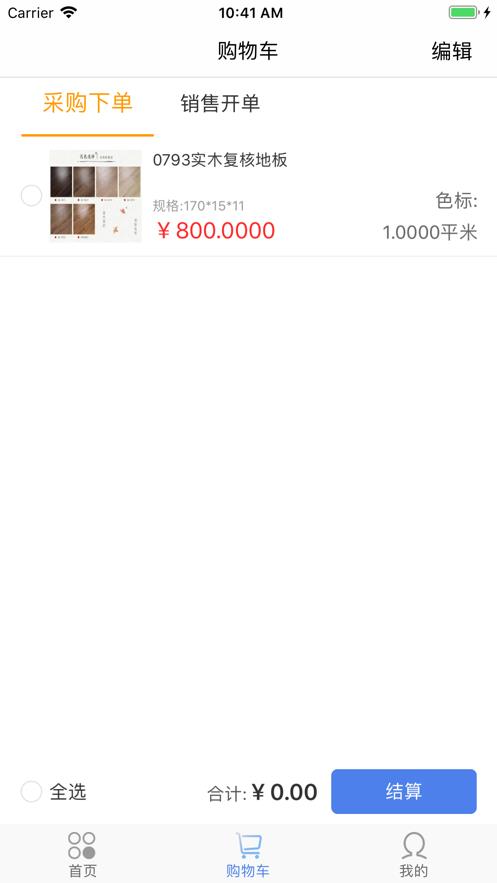Screen dimensions: 497x883
Task: Tap 编辑 to edit the cart
Action: tap(451, 51)
